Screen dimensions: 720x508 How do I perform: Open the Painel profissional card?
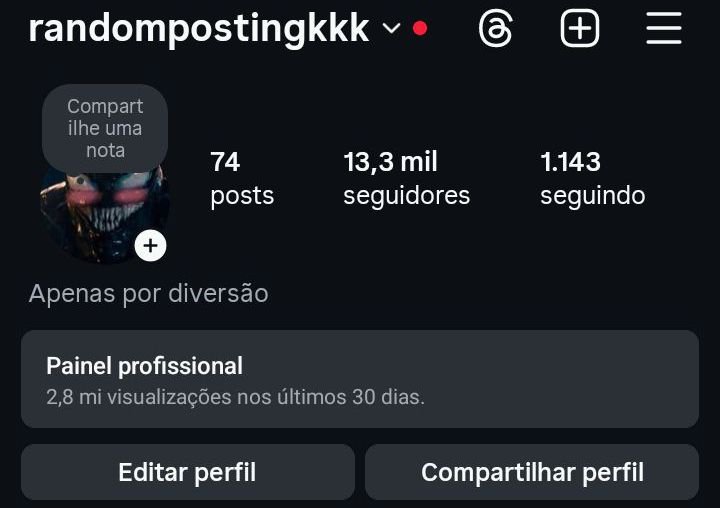(x=359, y=379)
